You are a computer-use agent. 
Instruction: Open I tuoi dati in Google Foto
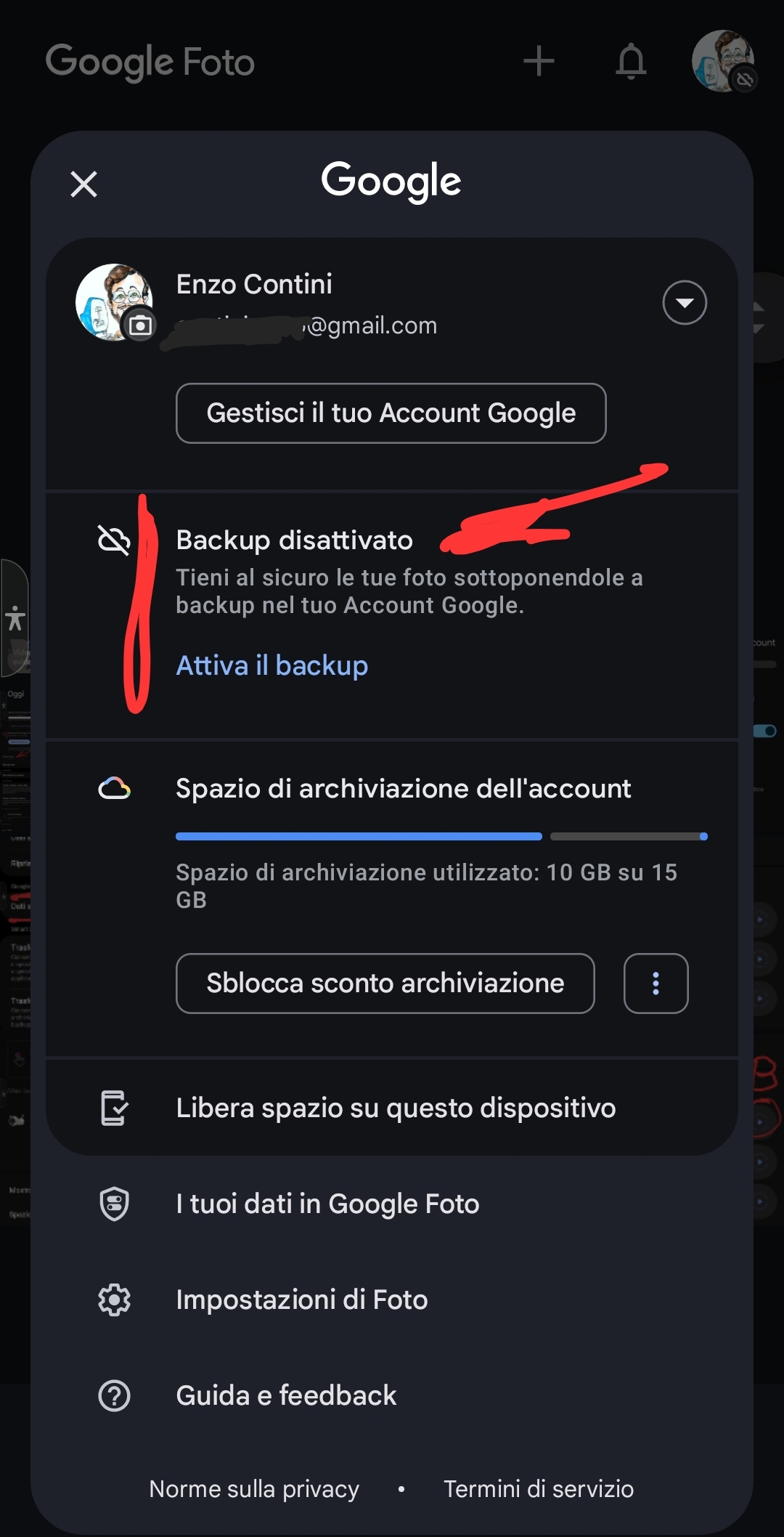[327, 1204]
